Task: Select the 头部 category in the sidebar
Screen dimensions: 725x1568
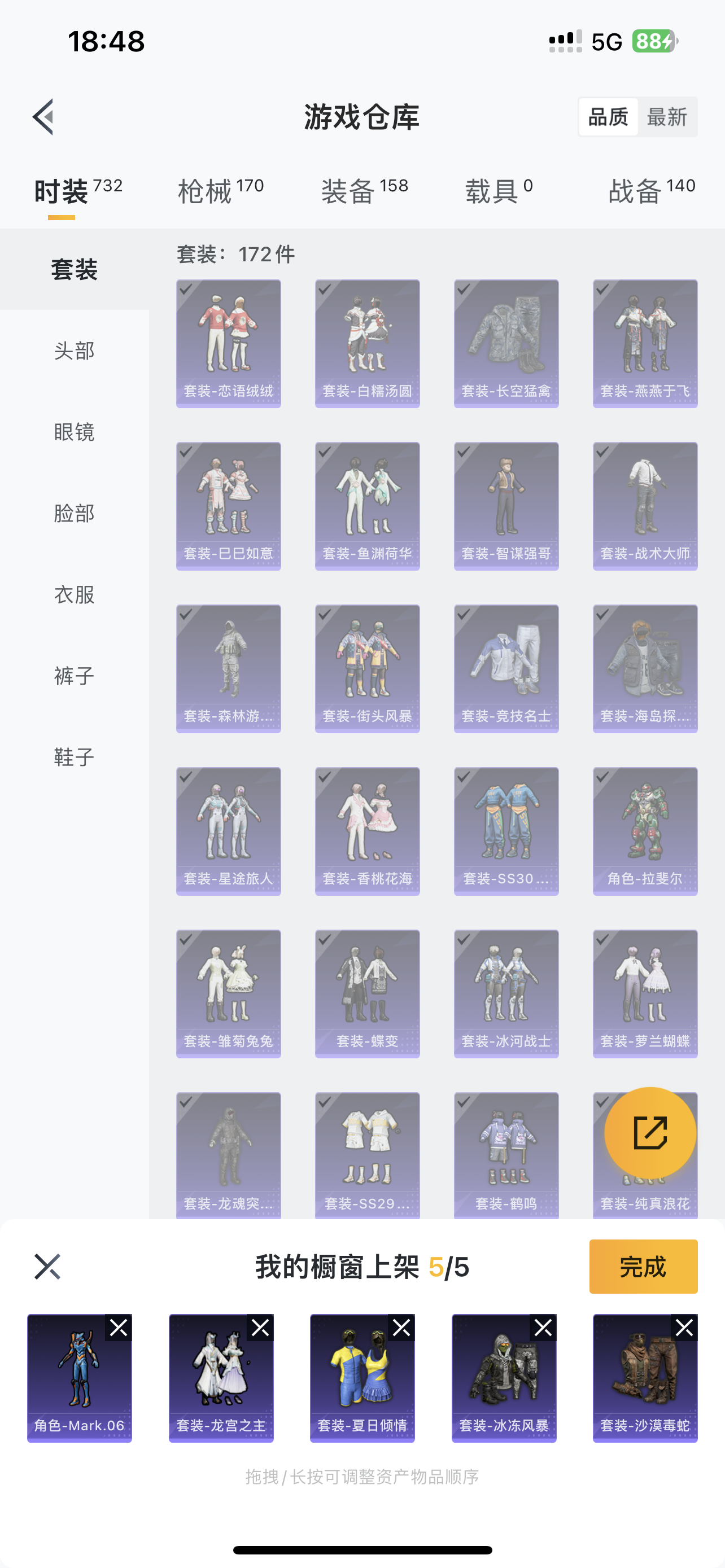Action: click(75, 351)
